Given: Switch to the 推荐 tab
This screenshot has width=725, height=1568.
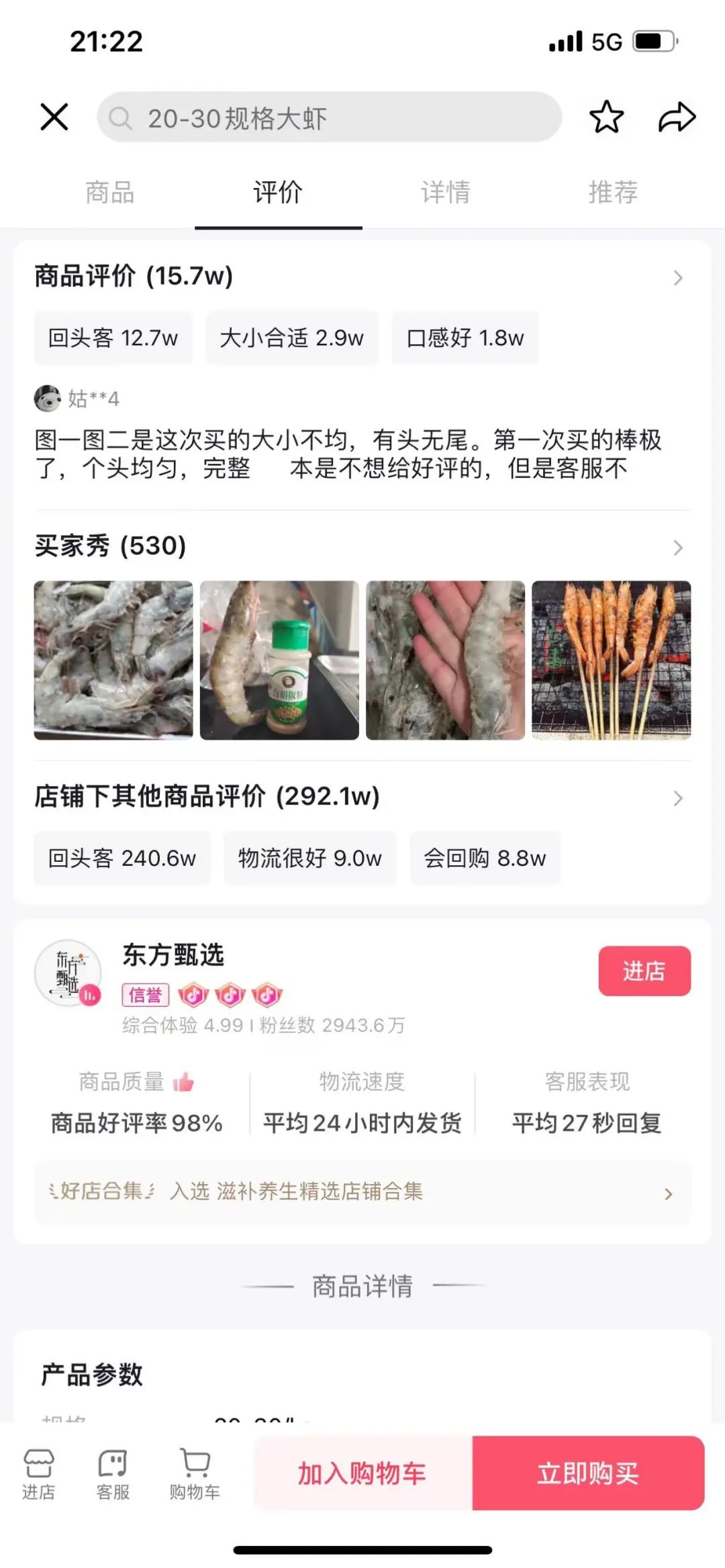Looking at the screenshot, I should click(x=613, y=193).
